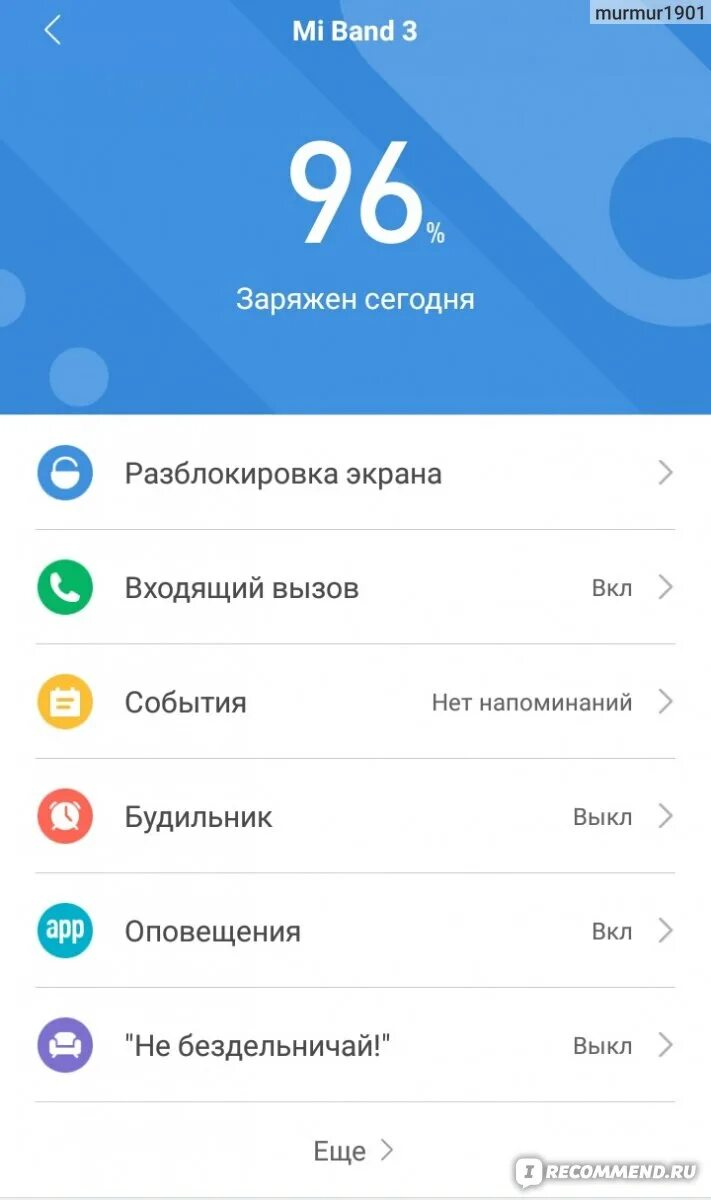The height and width of the screenshot is (1200, 711).
Task: Go back using the top-left arrow
Action: click(x=53, y=31)
